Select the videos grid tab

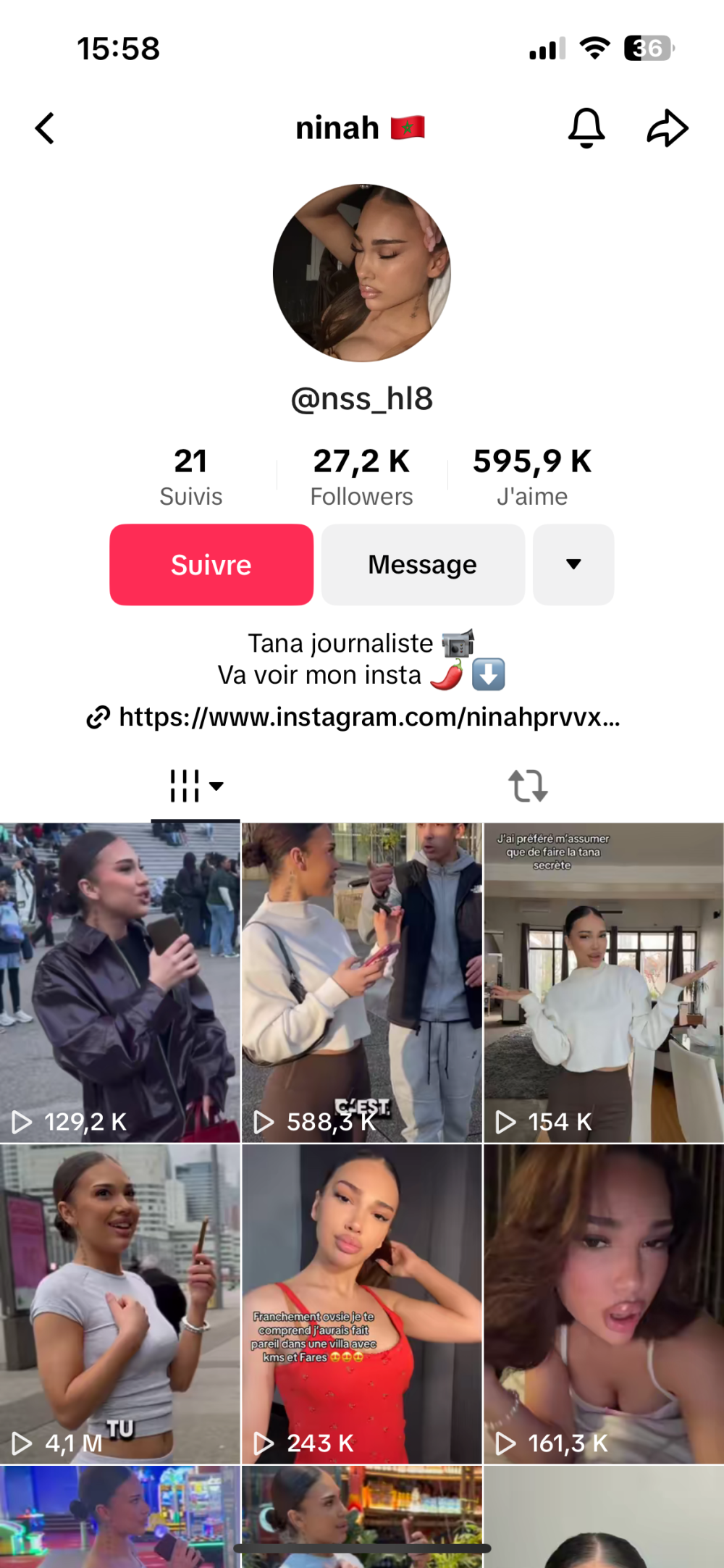(195, 786)
